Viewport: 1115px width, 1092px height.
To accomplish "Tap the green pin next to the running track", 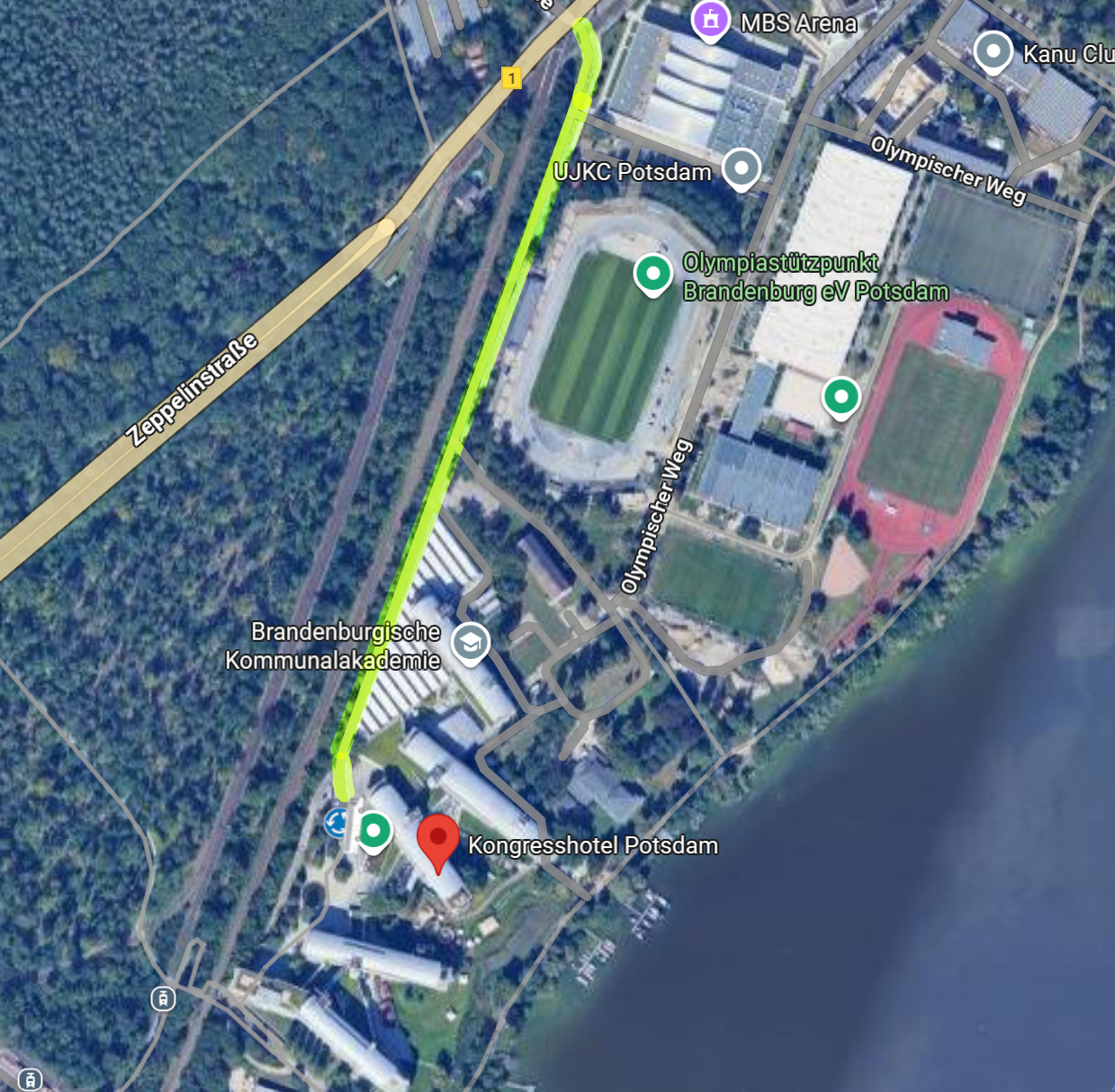I will [x=841, y=399].
